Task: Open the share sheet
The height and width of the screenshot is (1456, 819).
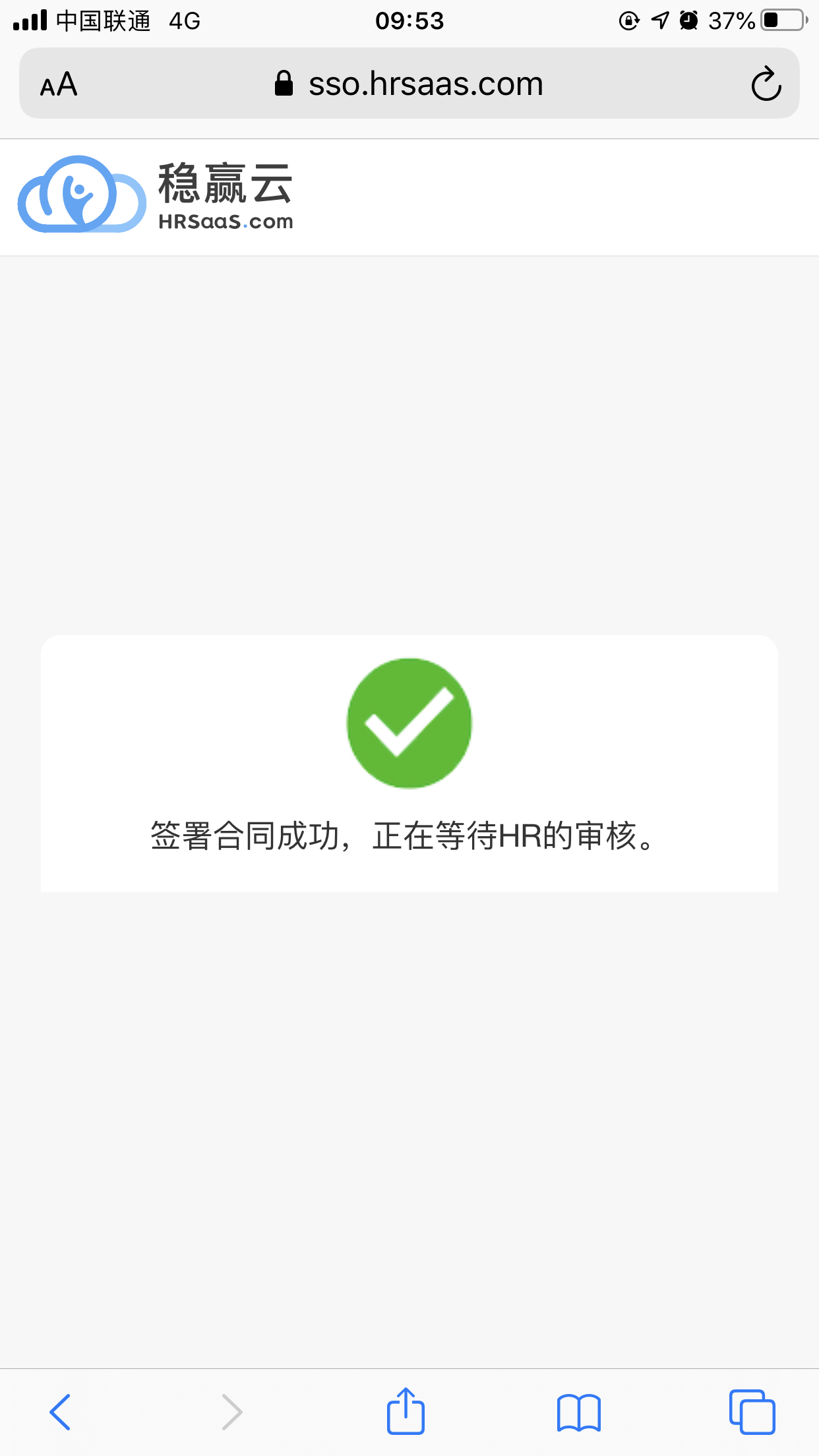Action: click(x=406, y=1410)
